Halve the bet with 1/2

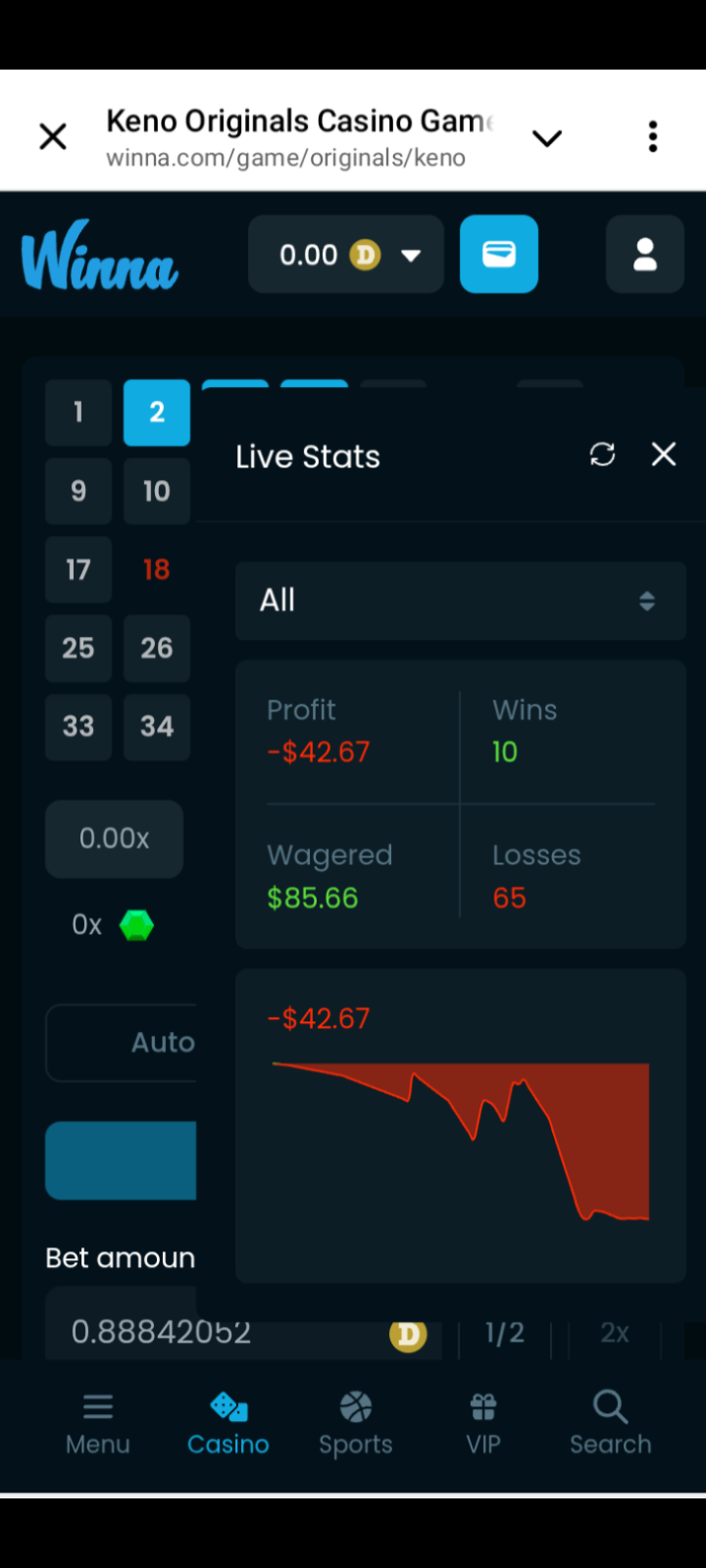[505, 1333]
